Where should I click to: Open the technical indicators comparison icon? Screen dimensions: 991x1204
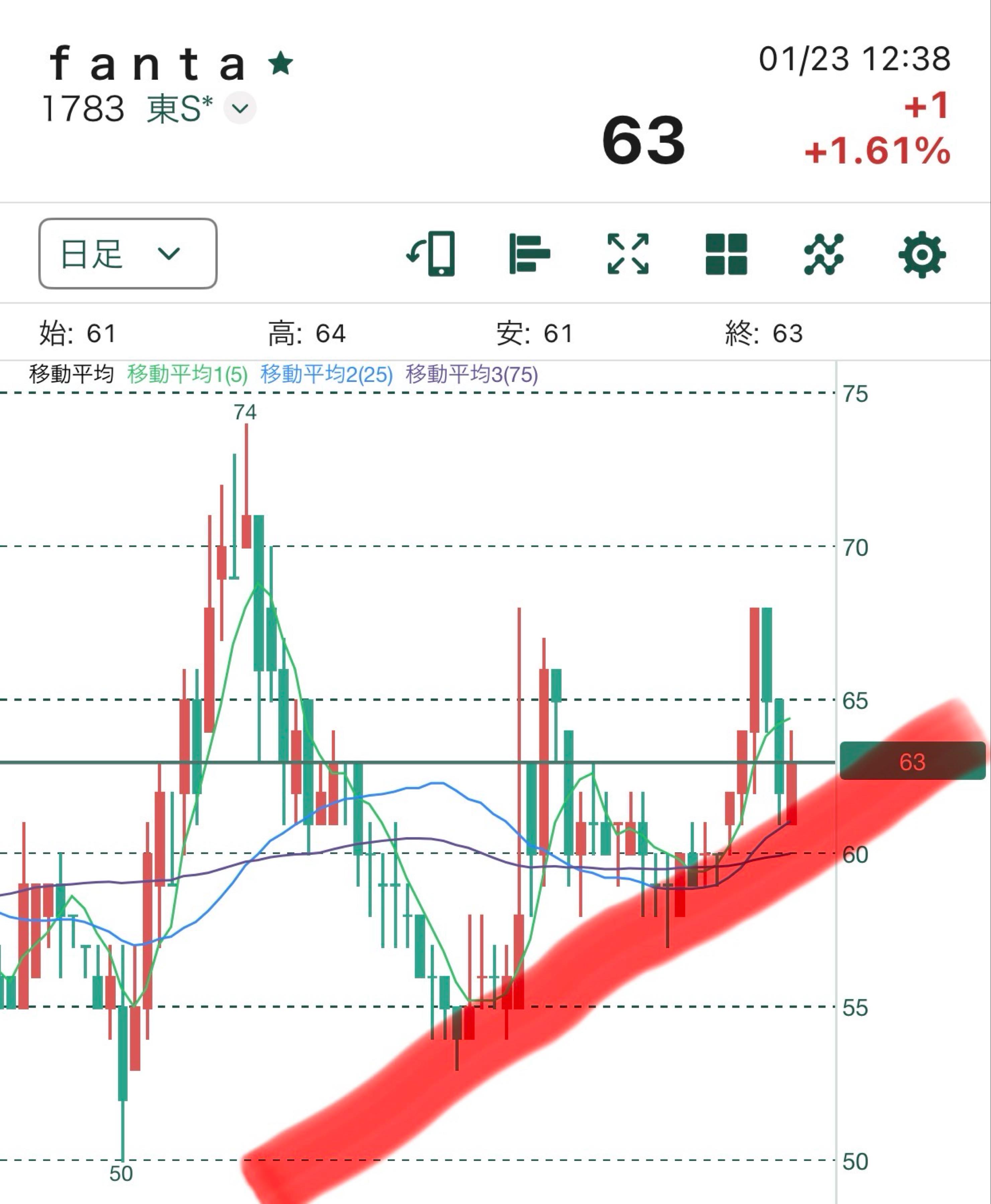coord(824,254)
